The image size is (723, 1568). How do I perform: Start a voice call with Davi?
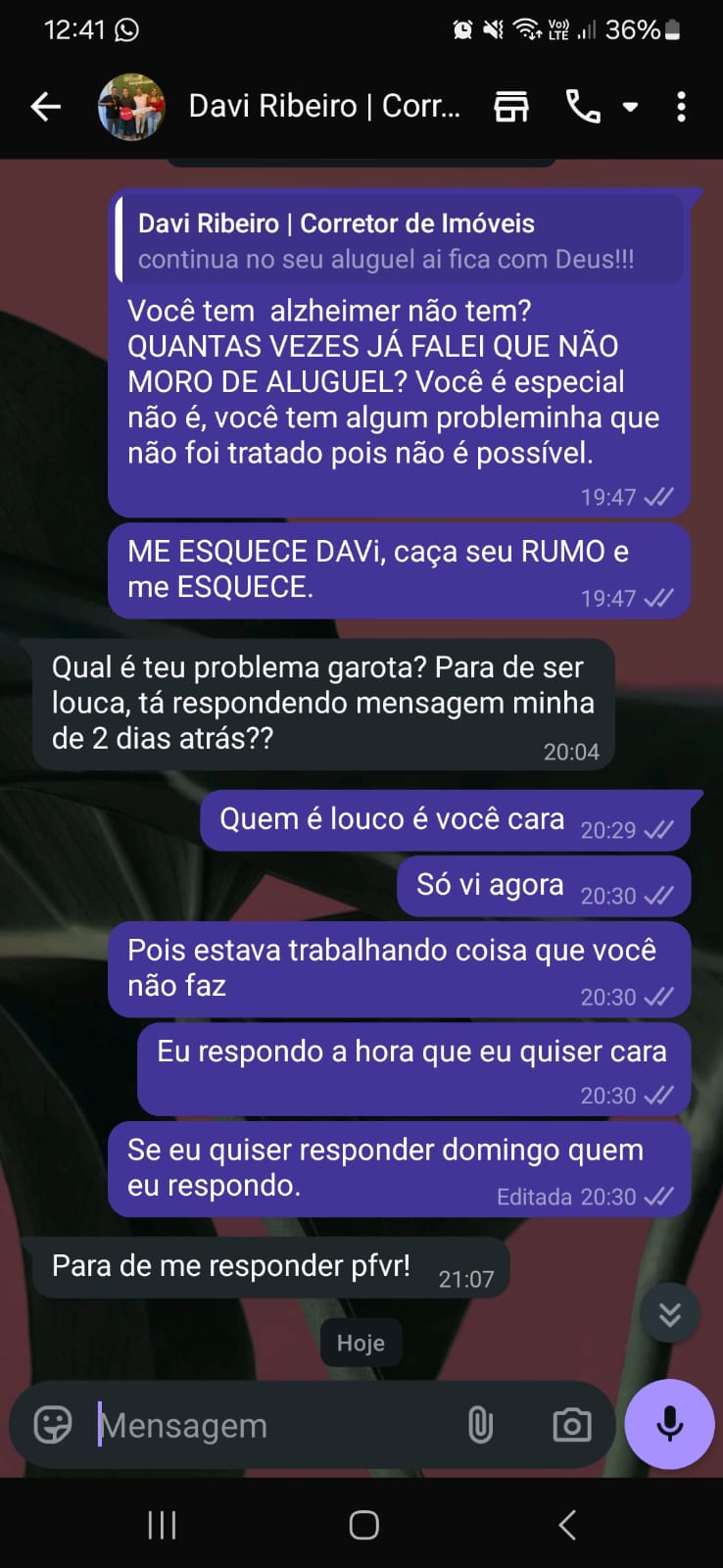point(583,106)
